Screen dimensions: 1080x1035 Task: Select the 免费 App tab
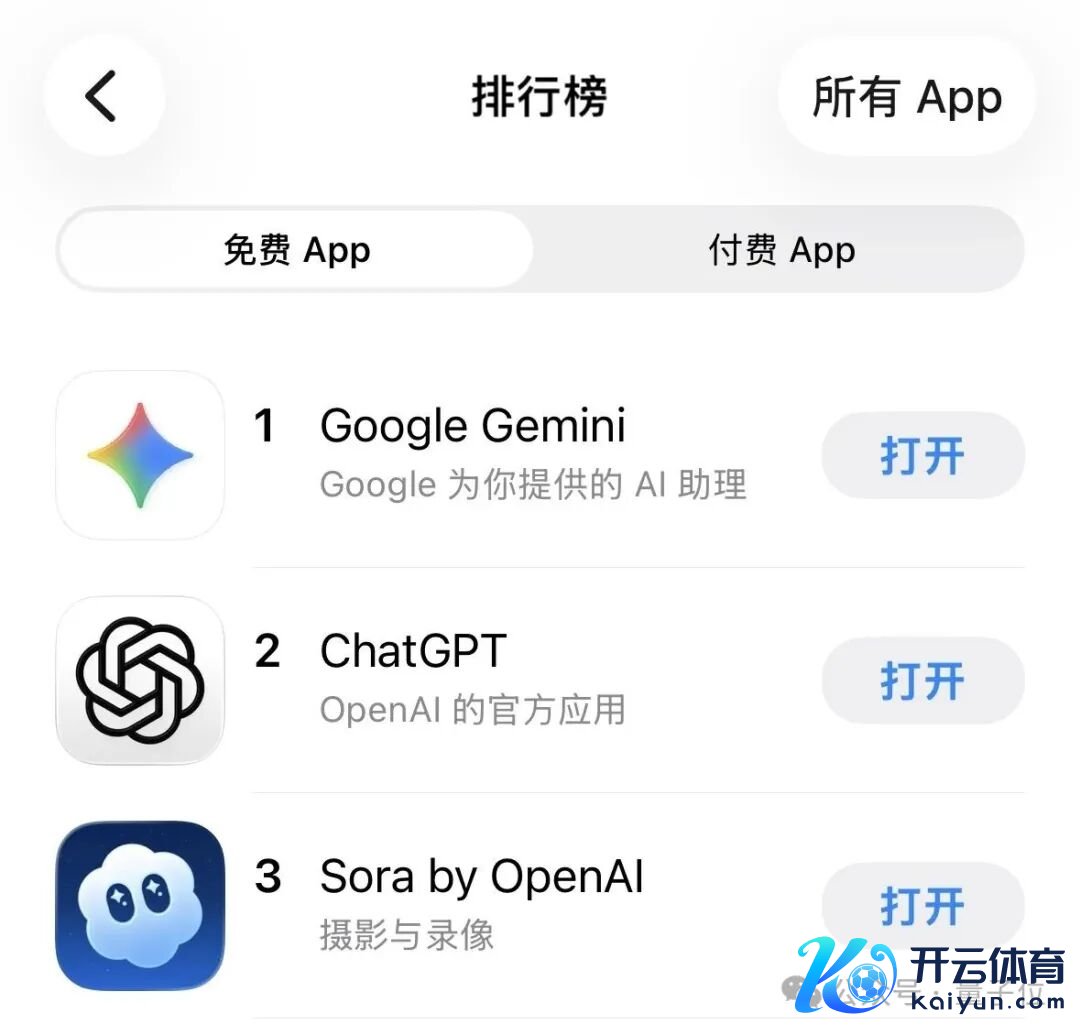pos(296,250)
